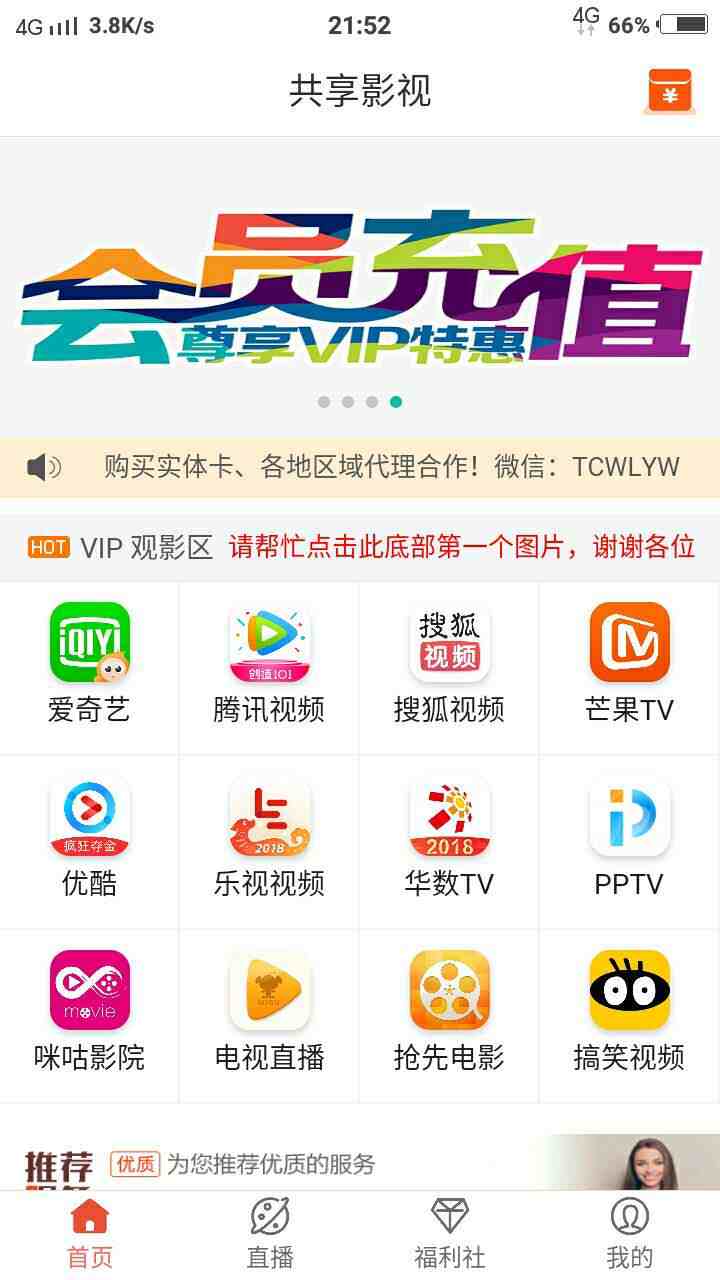Switch to the 福利社 tab

point(450,1234)
